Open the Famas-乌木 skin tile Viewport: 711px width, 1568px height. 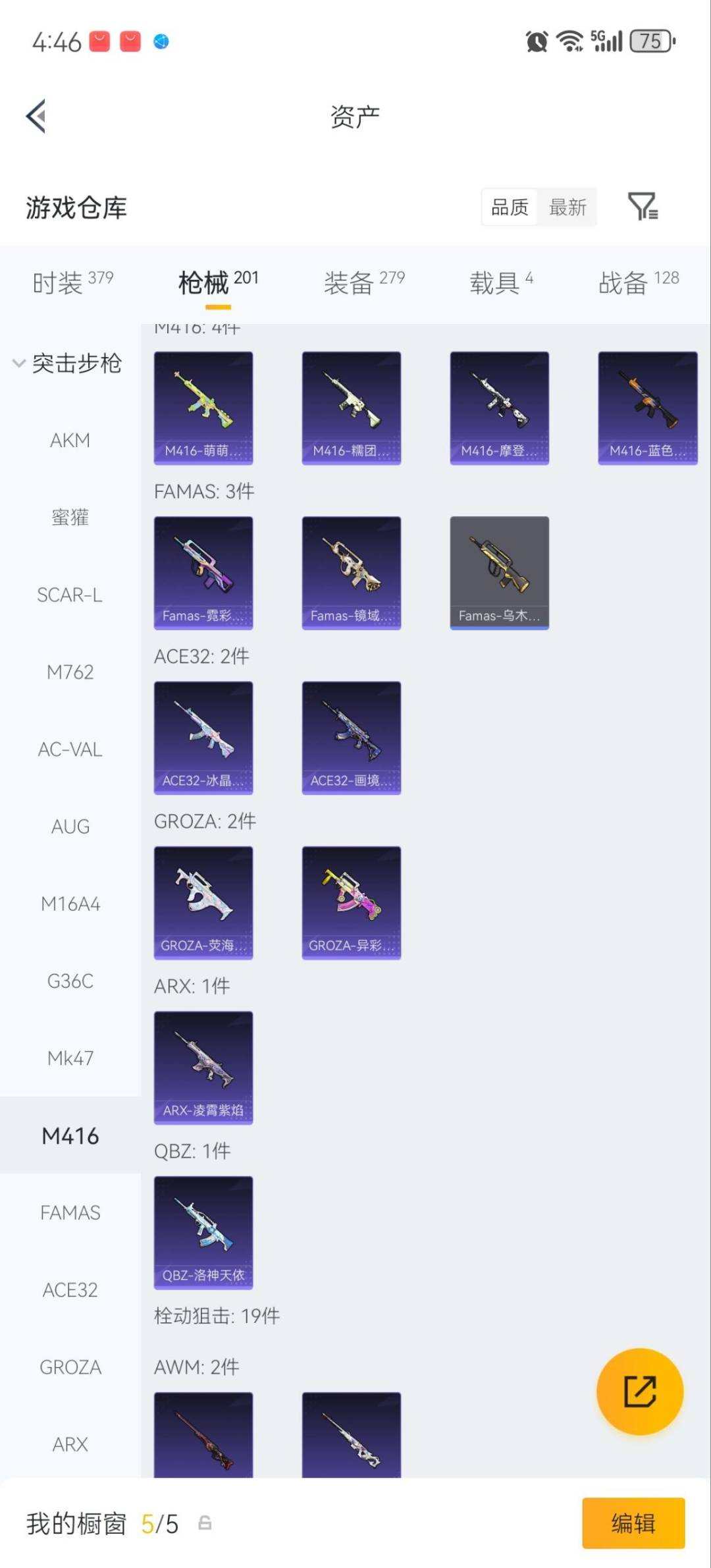coord(500,573)
